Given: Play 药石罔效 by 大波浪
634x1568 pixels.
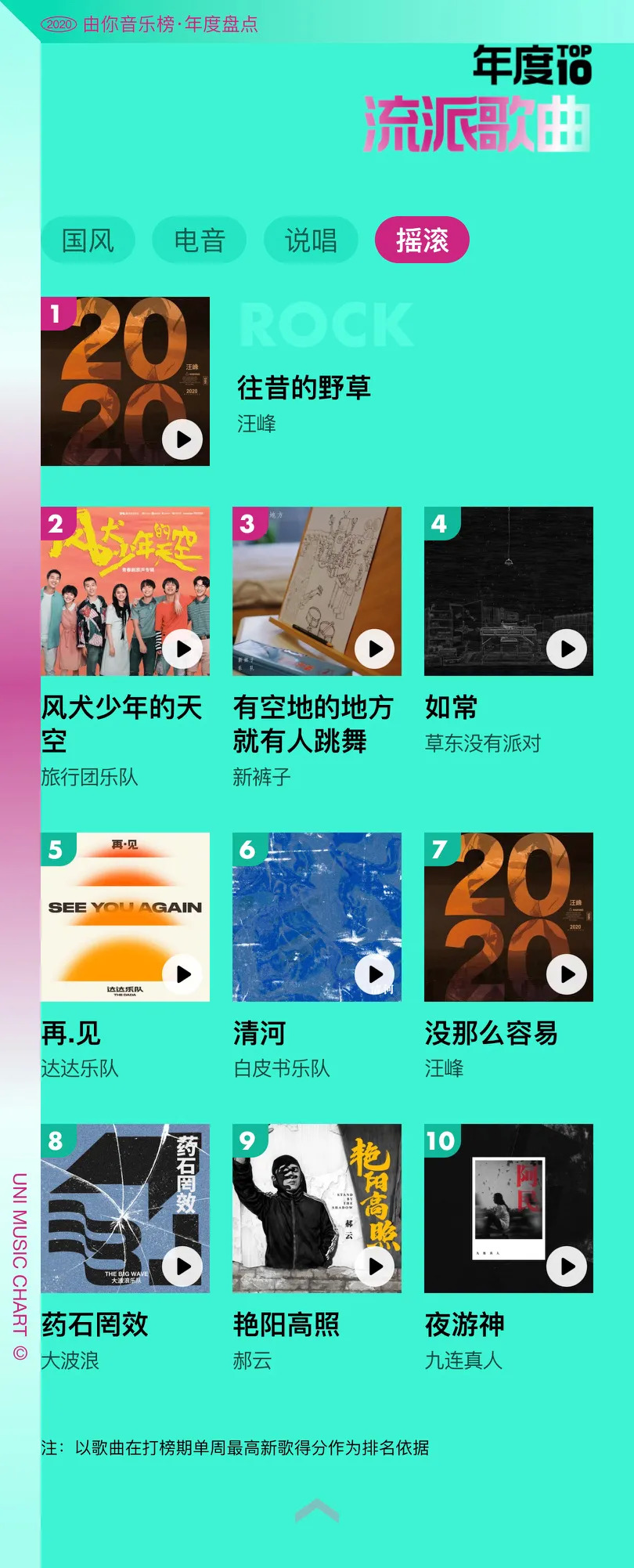Looking at the screenshot, I should click(x=182, y=1266).
